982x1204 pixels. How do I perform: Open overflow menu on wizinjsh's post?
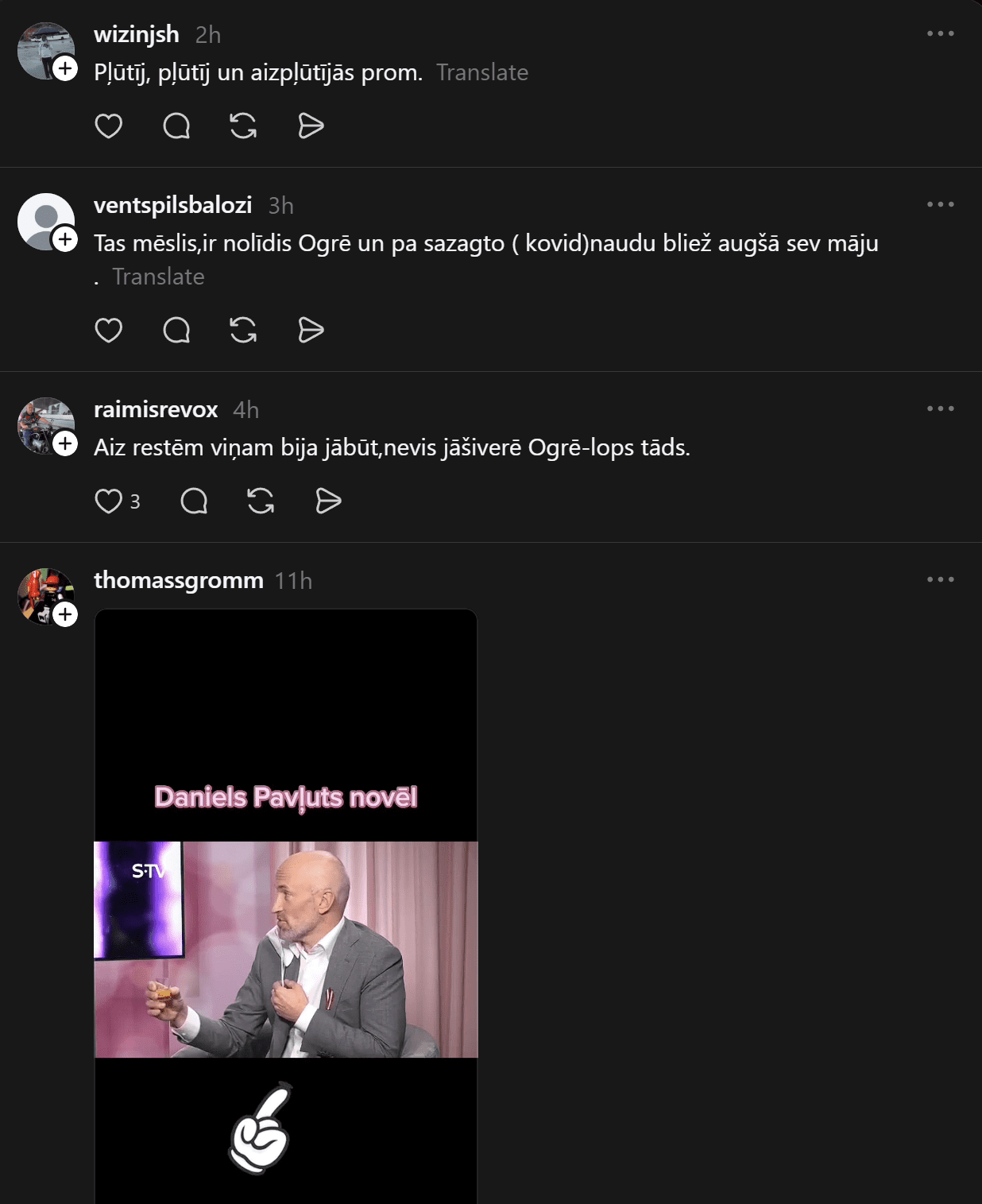point(940,34)
